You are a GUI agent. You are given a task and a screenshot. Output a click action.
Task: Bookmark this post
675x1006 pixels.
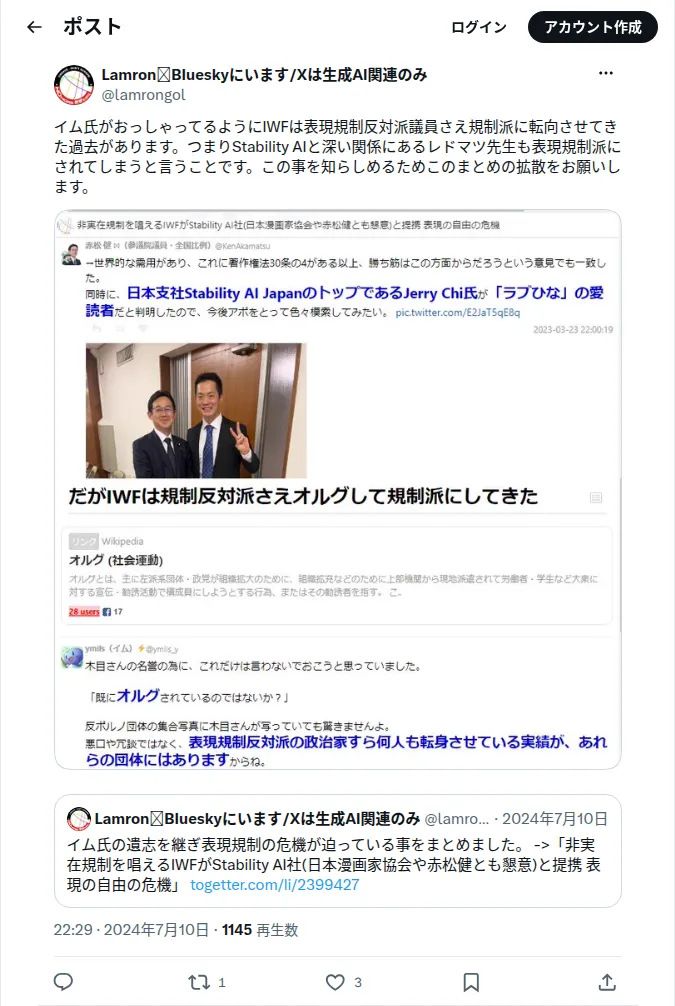pos(471,982)
